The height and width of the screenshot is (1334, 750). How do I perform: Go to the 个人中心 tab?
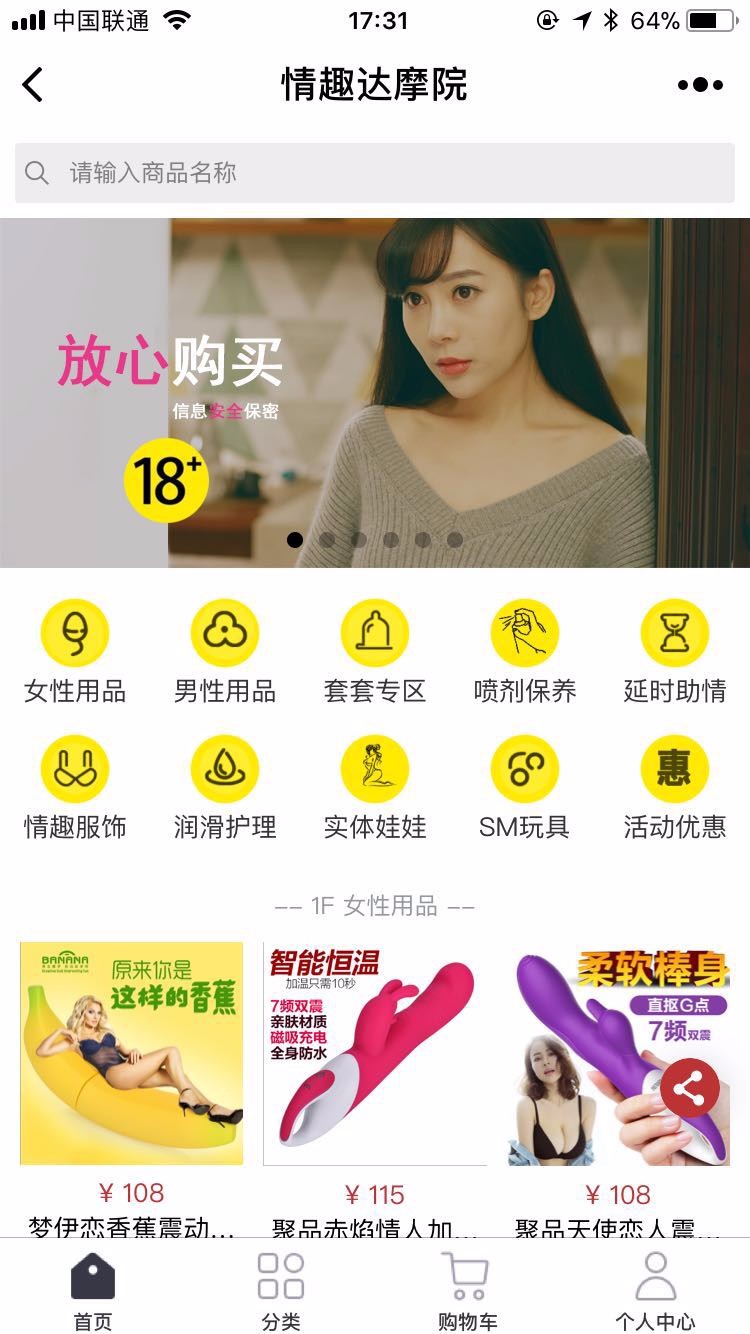655,1290
